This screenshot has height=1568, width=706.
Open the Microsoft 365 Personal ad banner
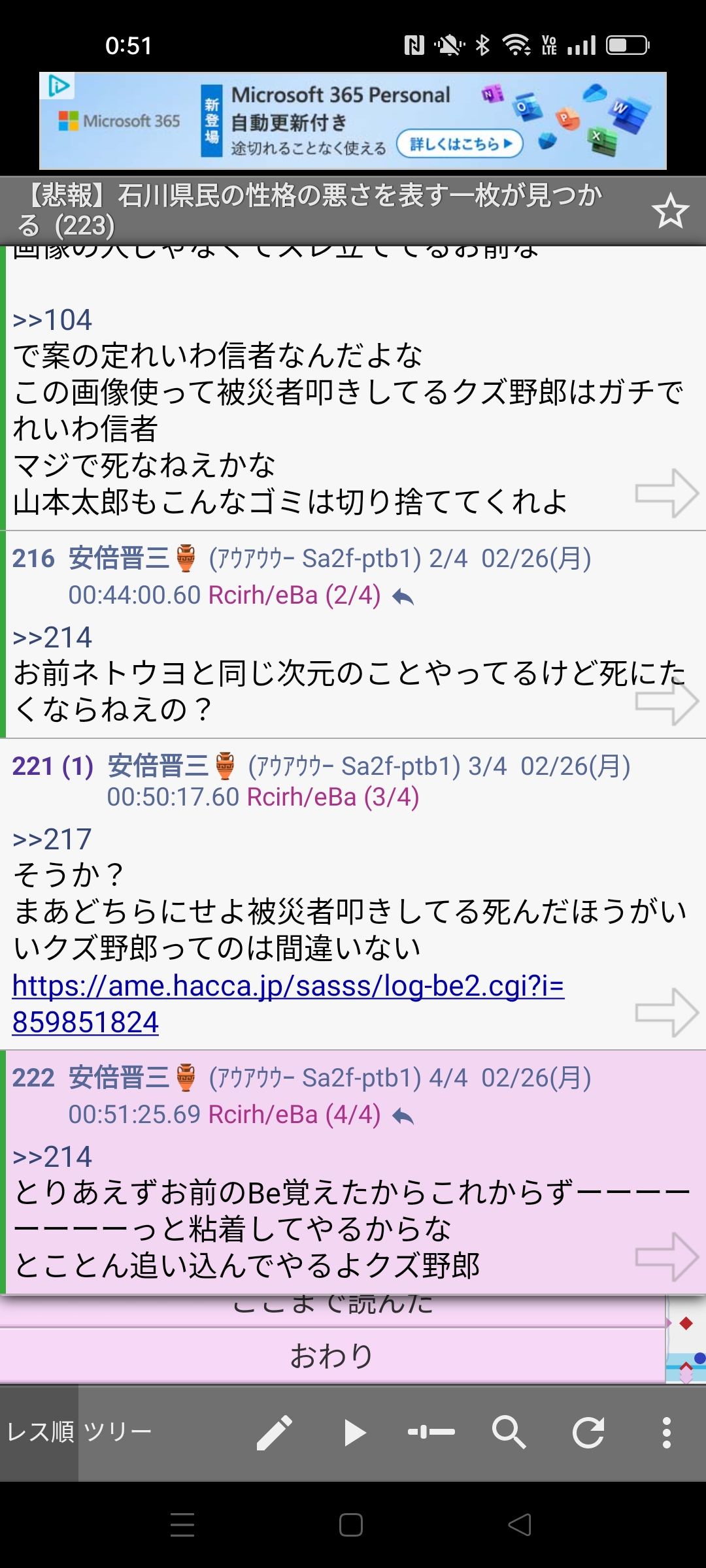click(353, 121)
